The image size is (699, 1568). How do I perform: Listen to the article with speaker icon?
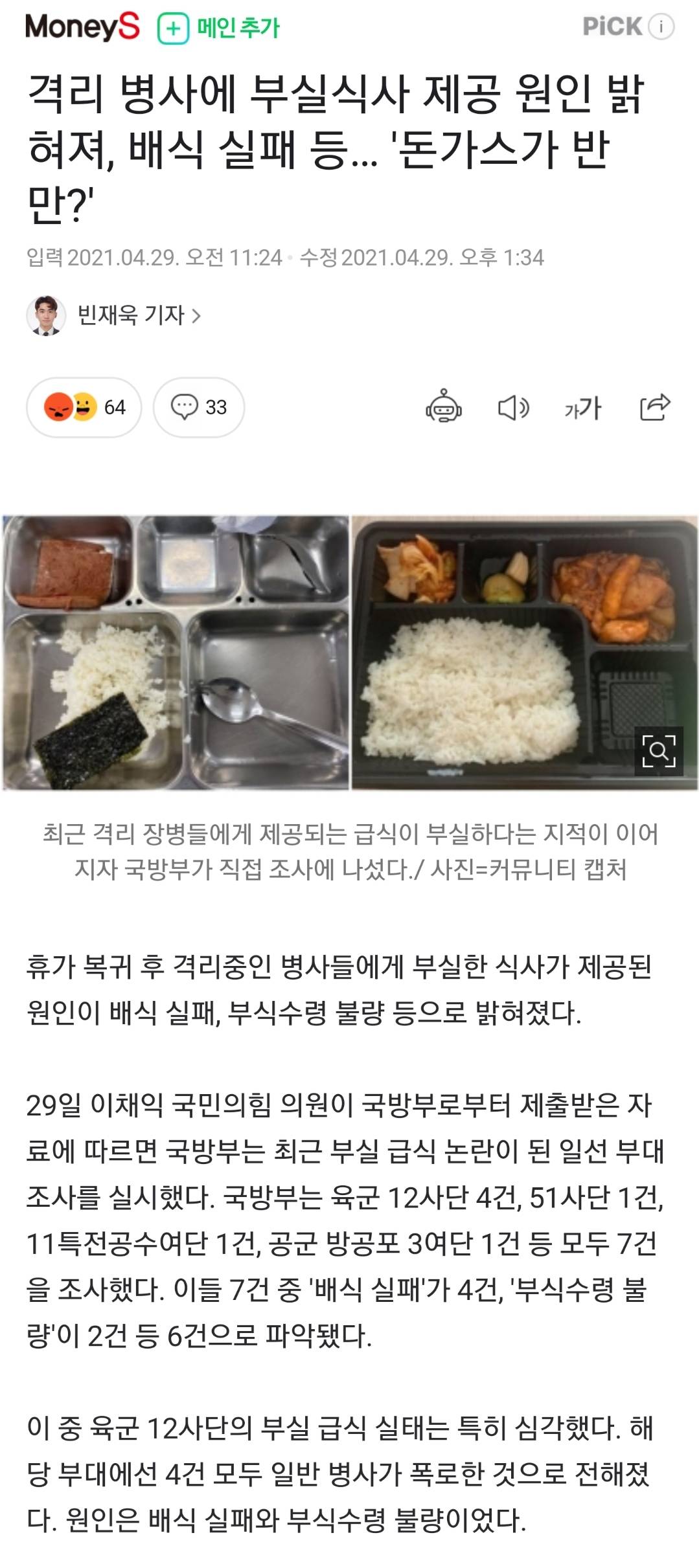[513, 407]
